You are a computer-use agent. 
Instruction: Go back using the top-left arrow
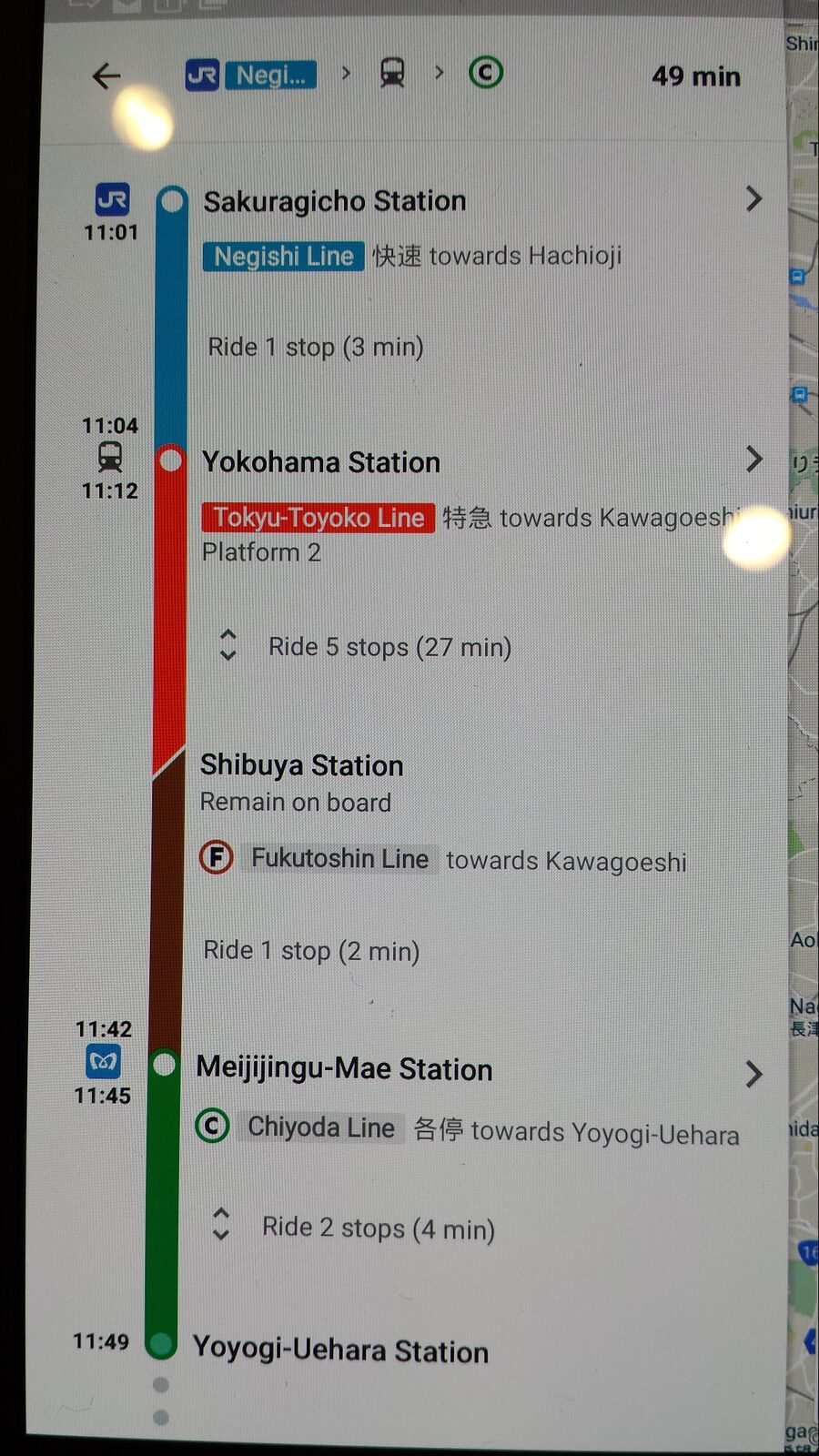tap(106, 76)
